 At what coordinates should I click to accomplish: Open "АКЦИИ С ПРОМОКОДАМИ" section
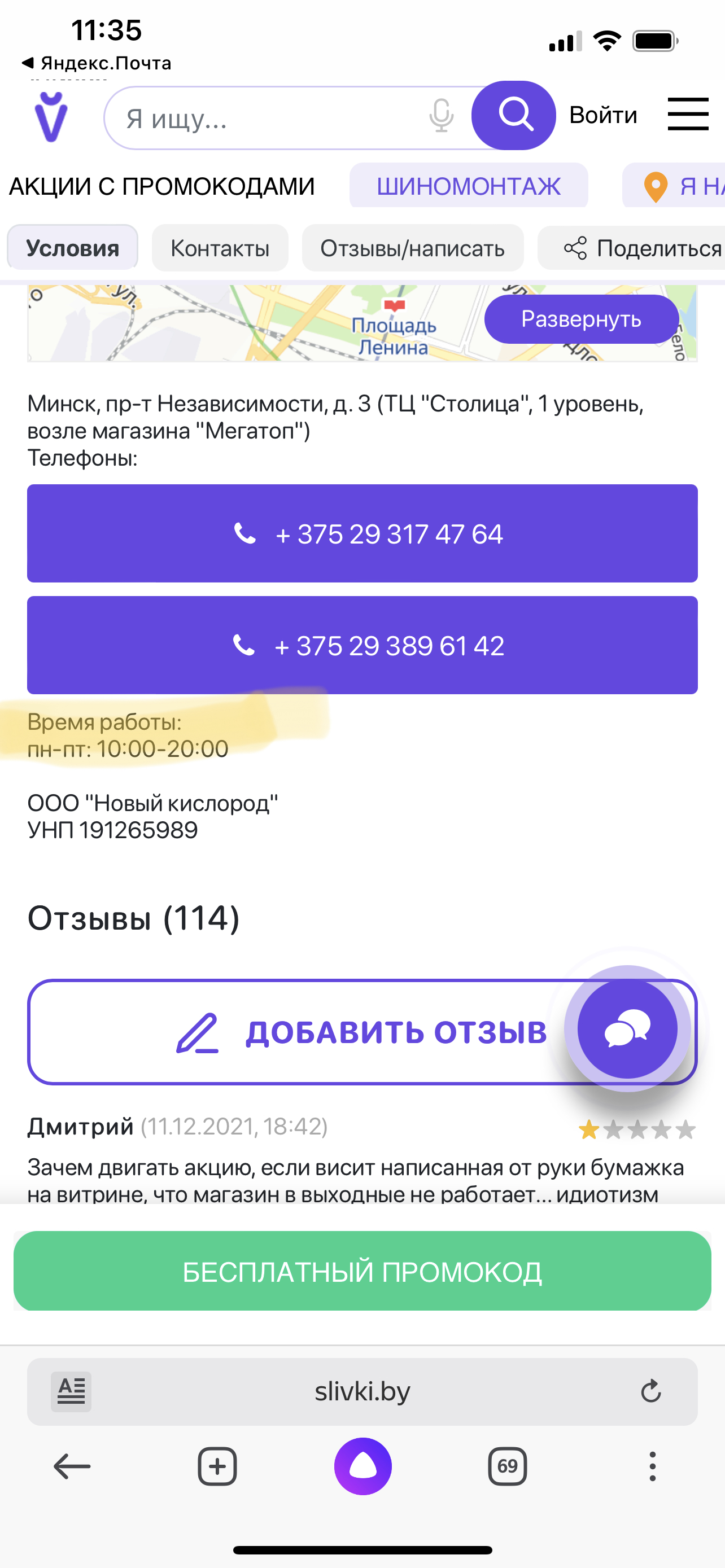pyautogui.click(x=162, y=186)
